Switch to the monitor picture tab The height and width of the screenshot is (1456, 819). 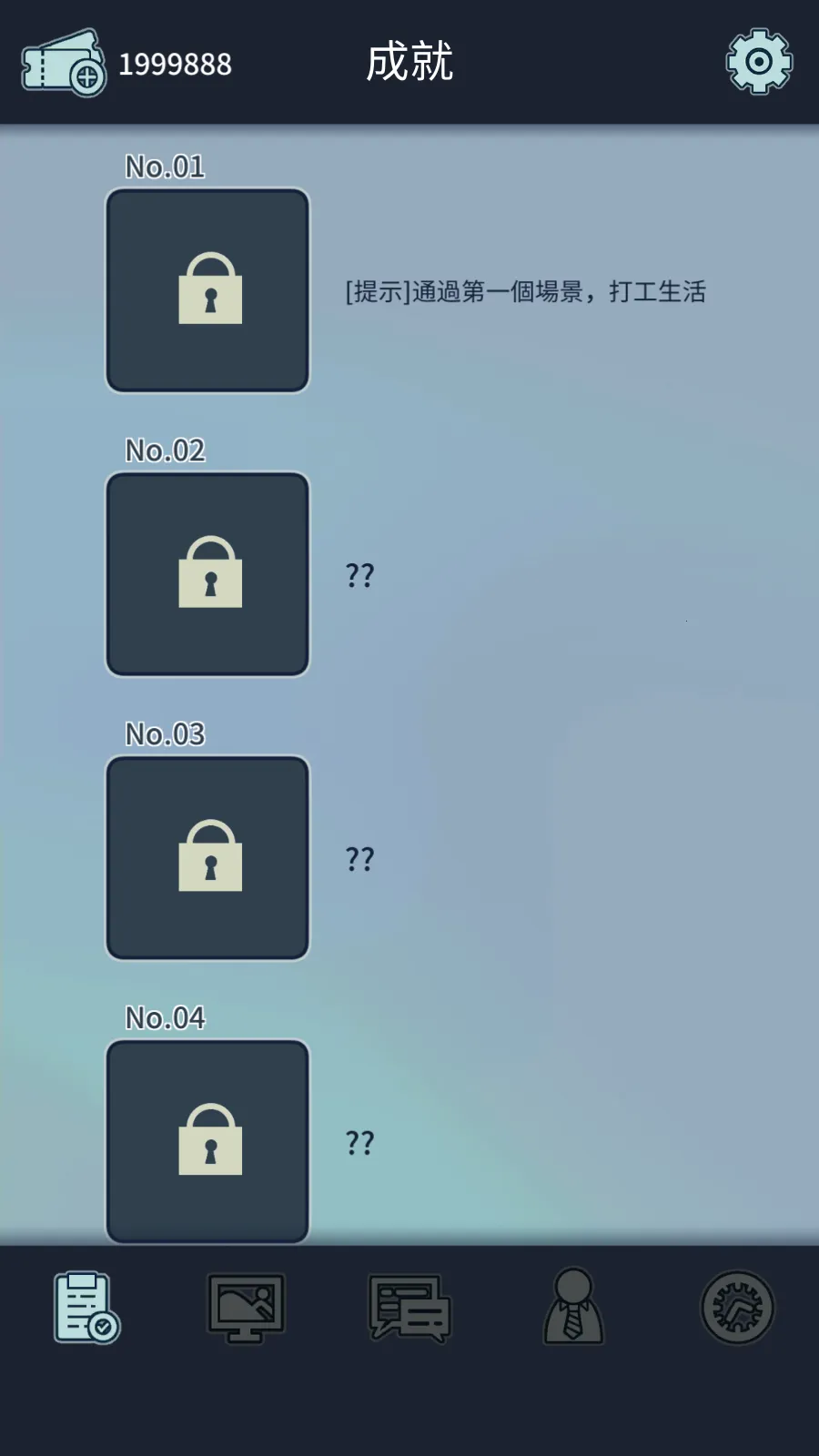point(246,1308)
